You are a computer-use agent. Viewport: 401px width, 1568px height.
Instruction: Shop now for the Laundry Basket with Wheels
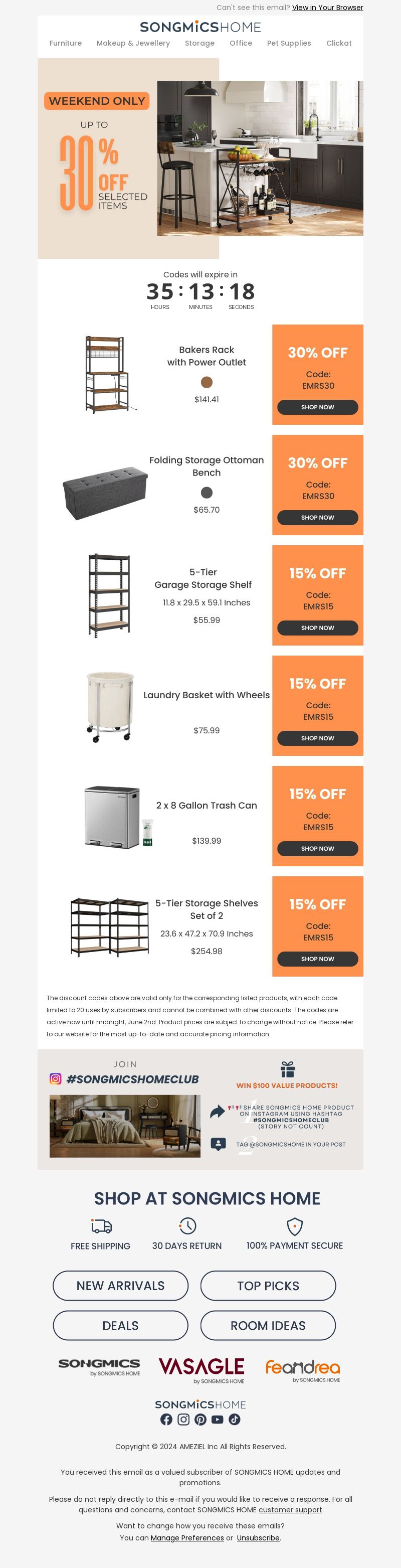pos(318,738)
